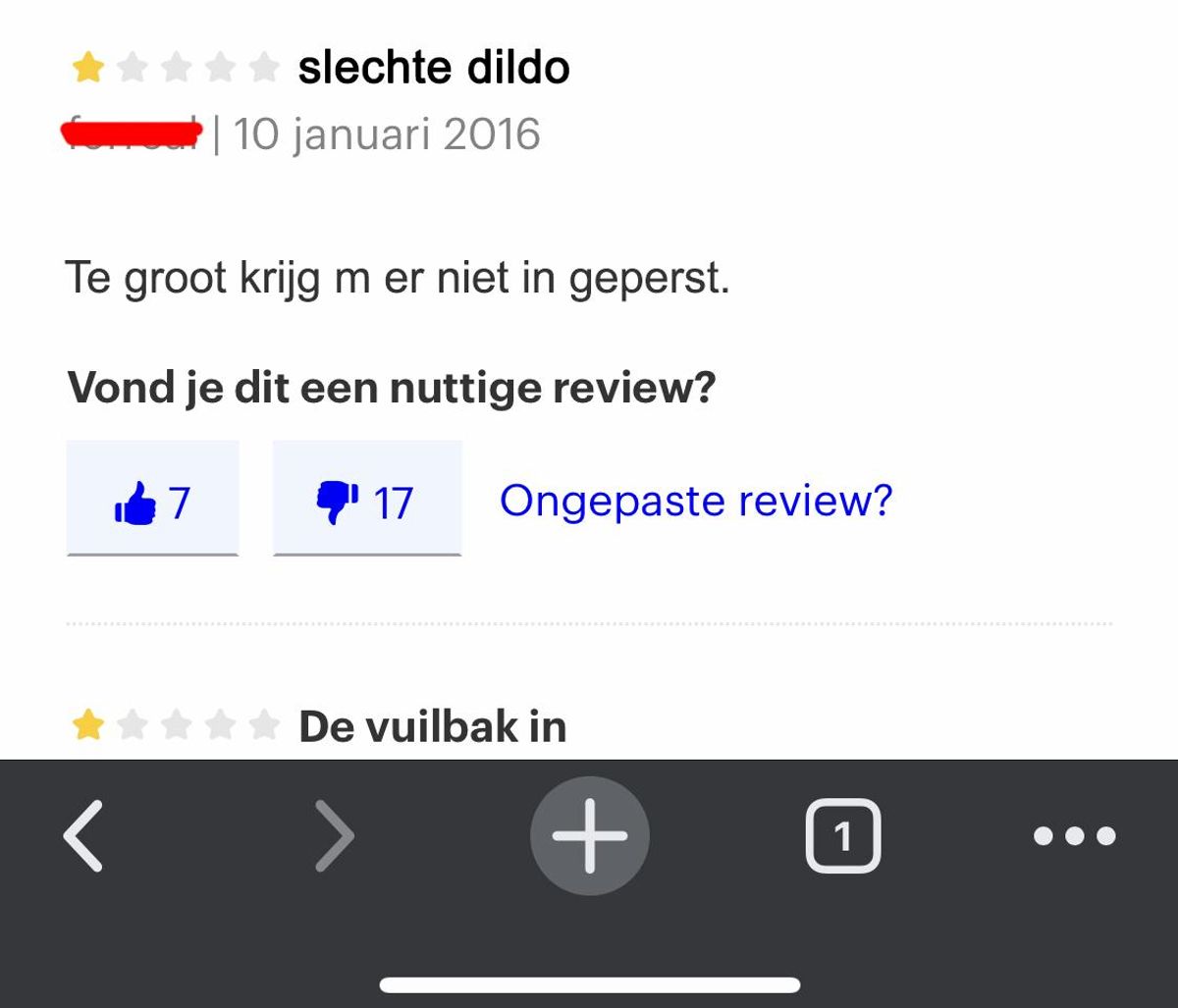The height and width of the screenshot is (1008, 1178).
Task: Mark the review as helpful with thumbs up
Action: pyautogui.click(x=152, y=501)
